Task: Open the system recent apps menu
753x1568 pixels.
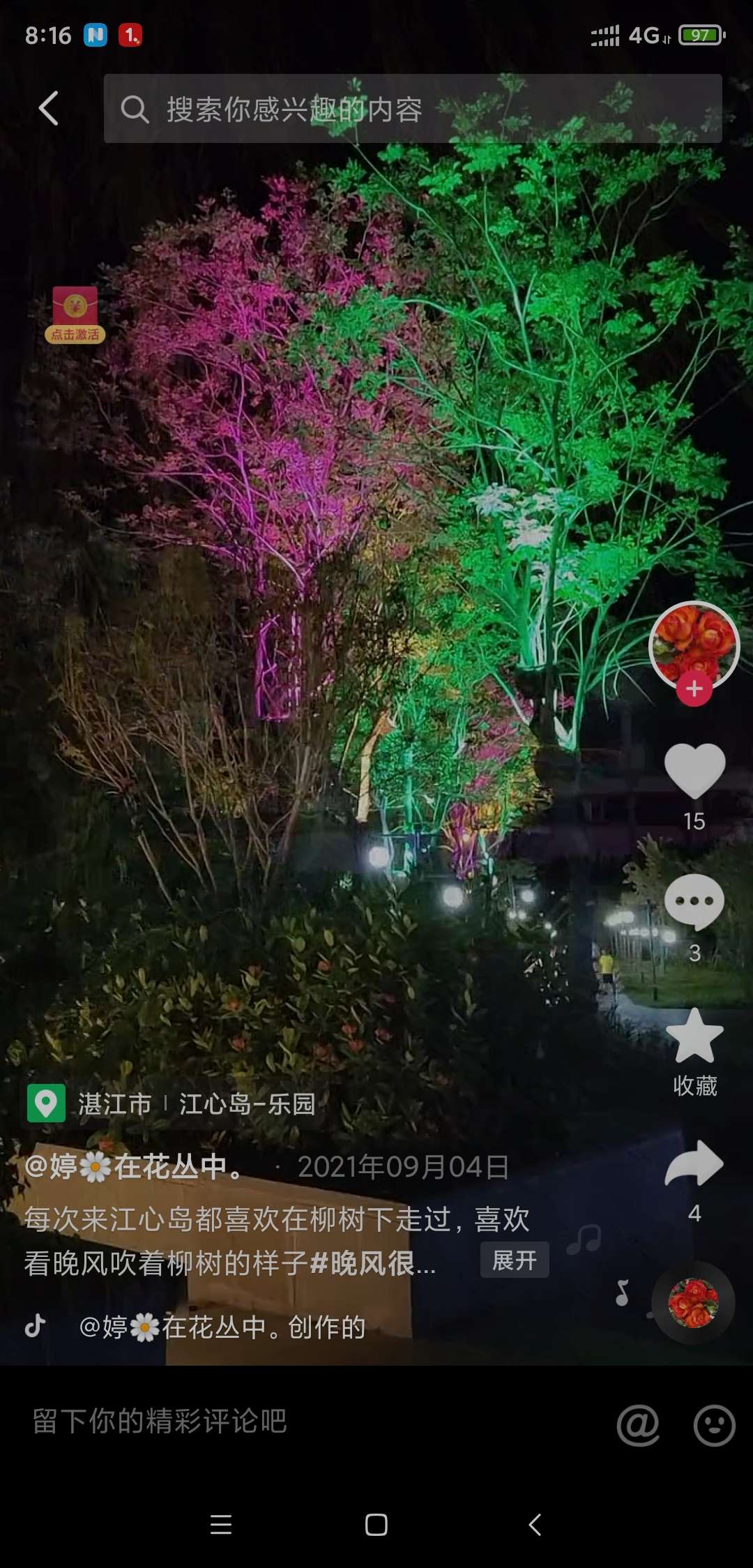Action: coord(221,1525)
